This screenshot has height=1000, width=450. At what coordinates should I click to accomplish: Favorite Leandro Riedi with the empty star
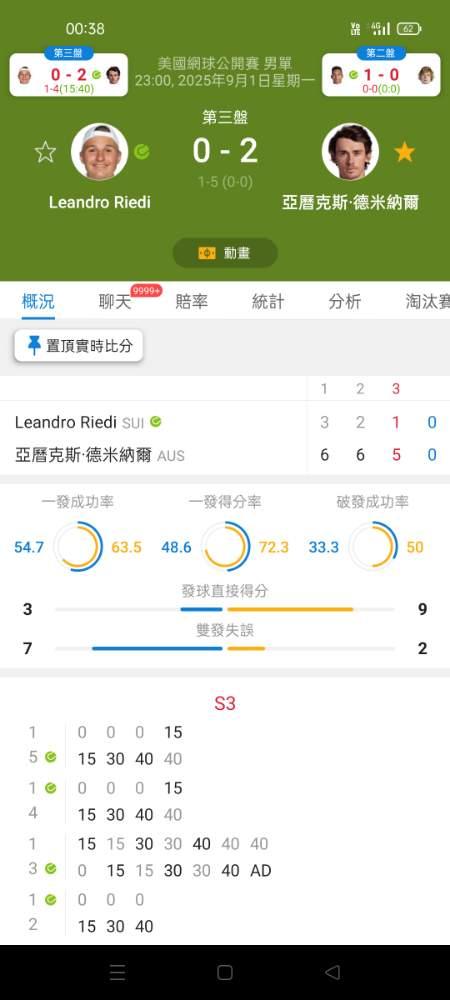45,152
